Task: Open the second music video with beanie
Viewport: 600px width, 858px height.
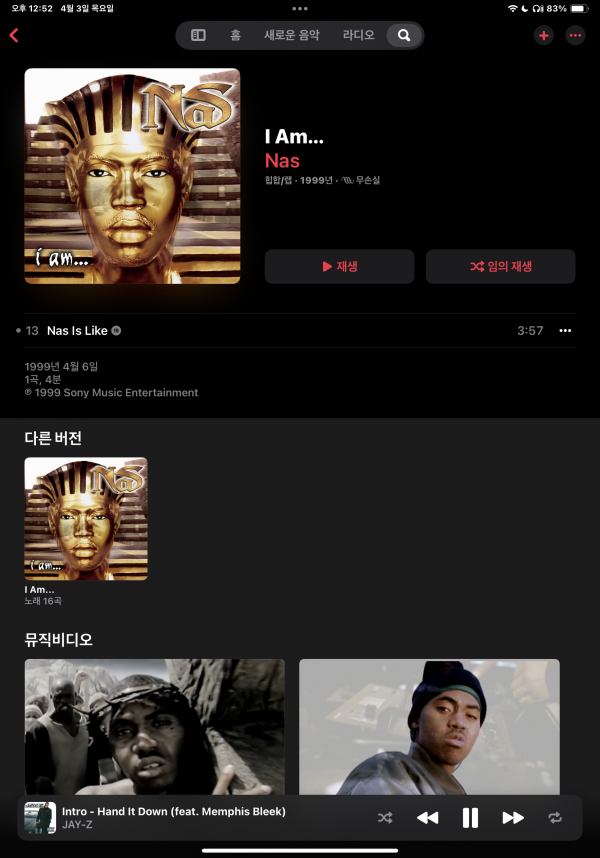Action: tap(429, 727)
